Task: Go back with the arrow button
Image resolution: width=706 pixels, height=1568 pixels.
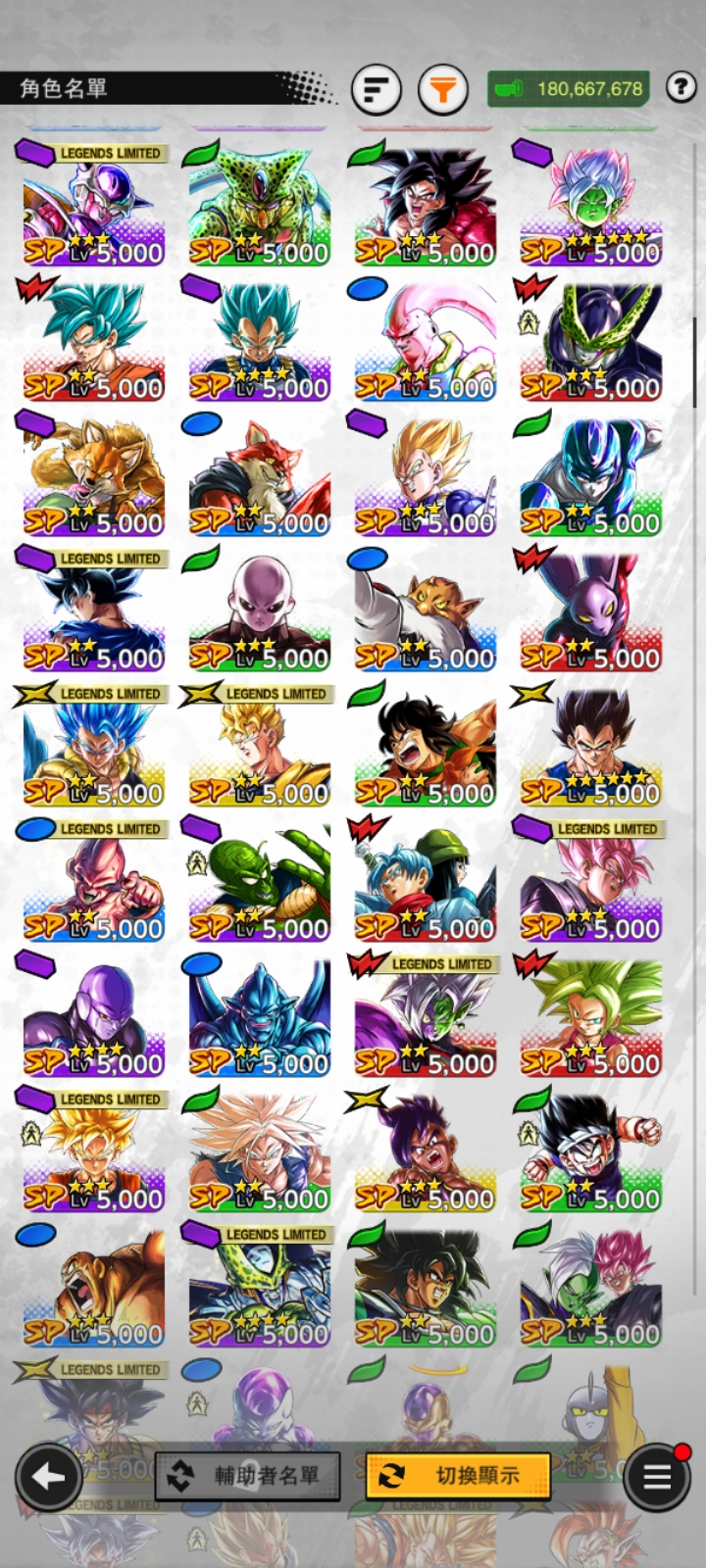Action: coord(48,1476)
